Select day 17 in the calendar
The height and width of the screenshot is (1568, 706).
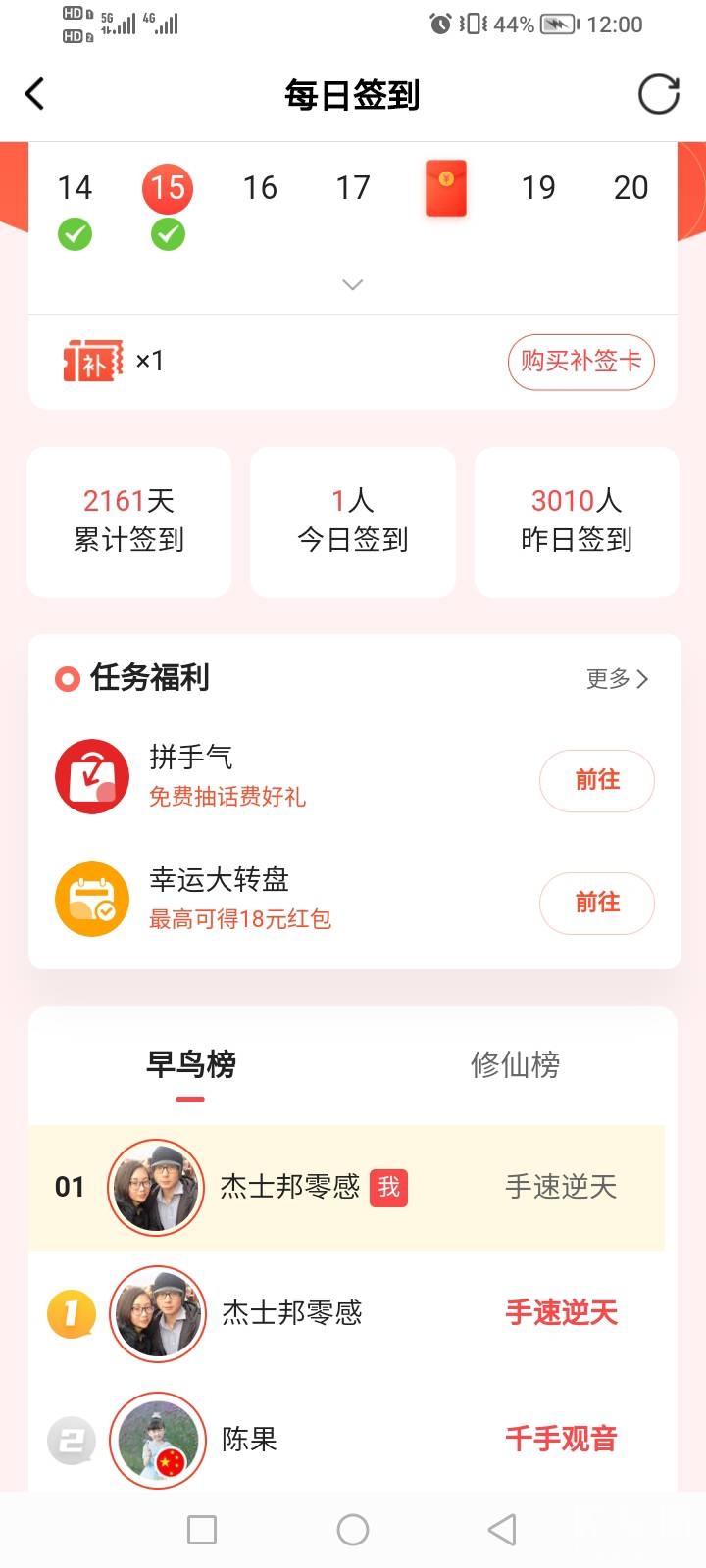353,188
